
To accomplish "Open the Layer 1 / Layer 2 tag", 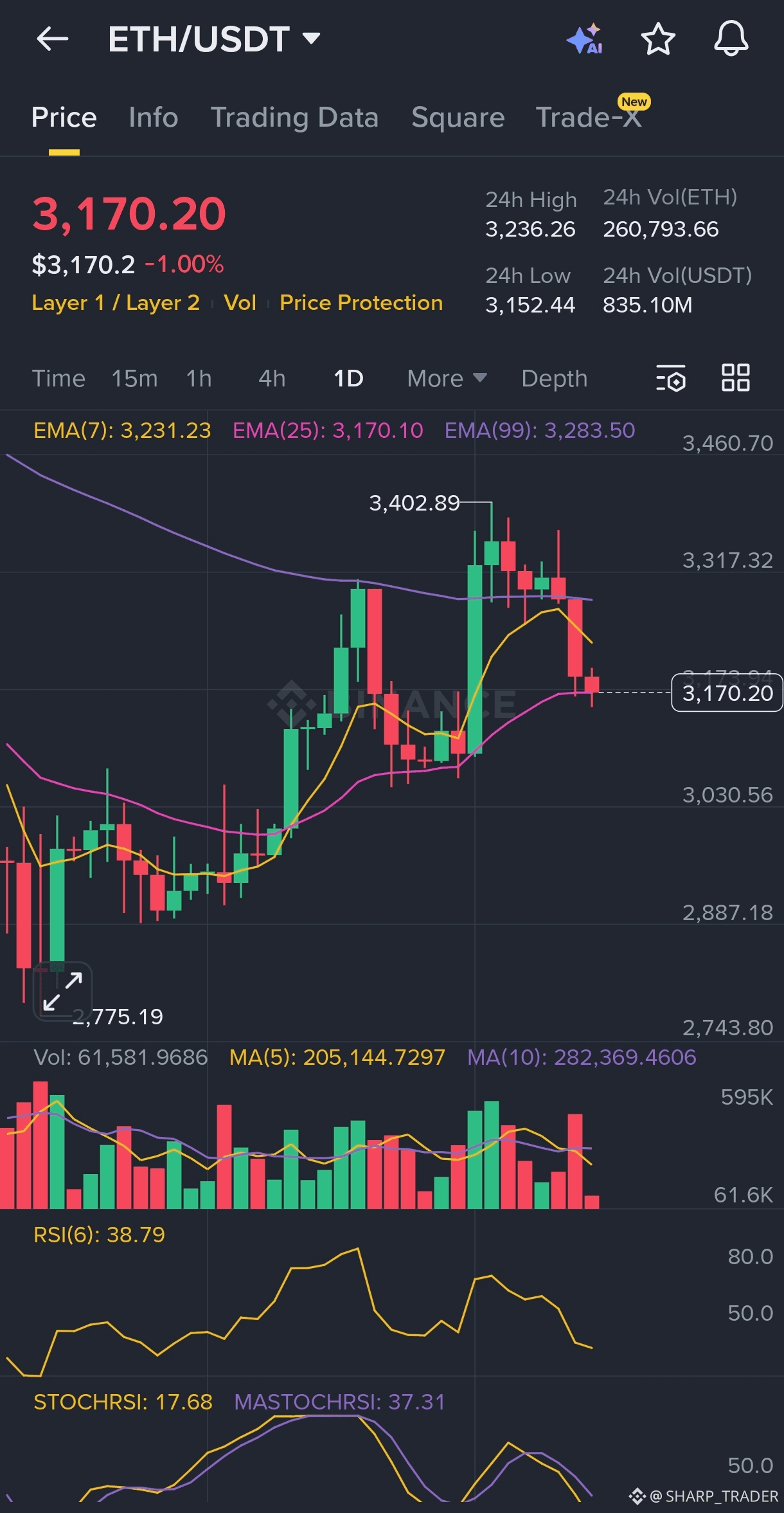I will tap(116, 303).
